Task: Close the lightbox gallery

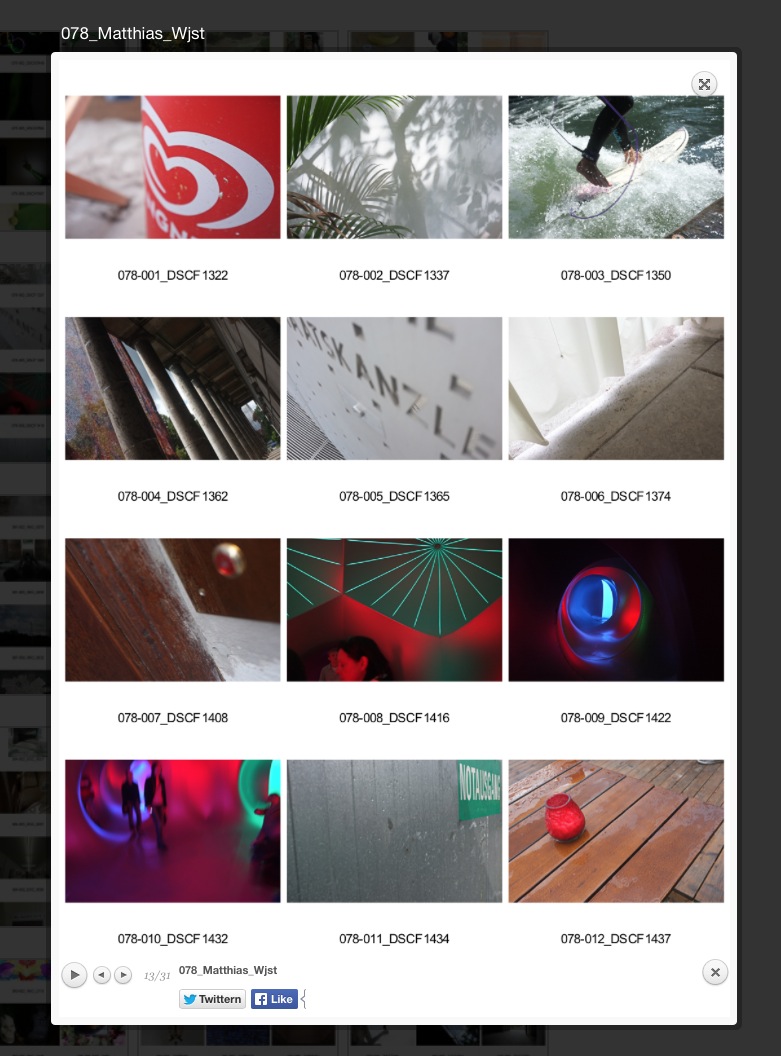Action: click(714, 972)
